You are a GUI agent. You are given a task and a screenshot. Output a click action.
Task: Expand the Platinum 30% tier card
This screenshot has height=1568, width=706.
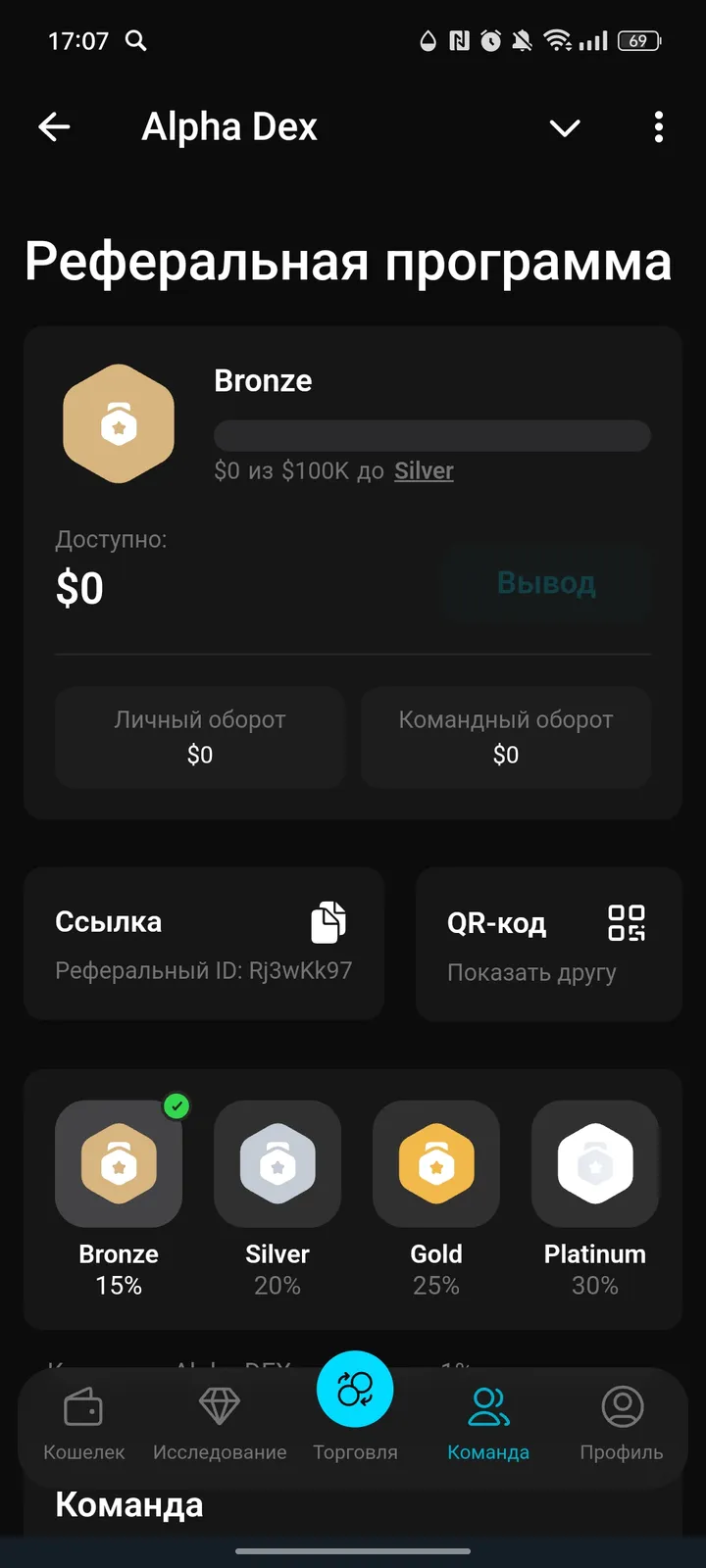point(595,1164)
